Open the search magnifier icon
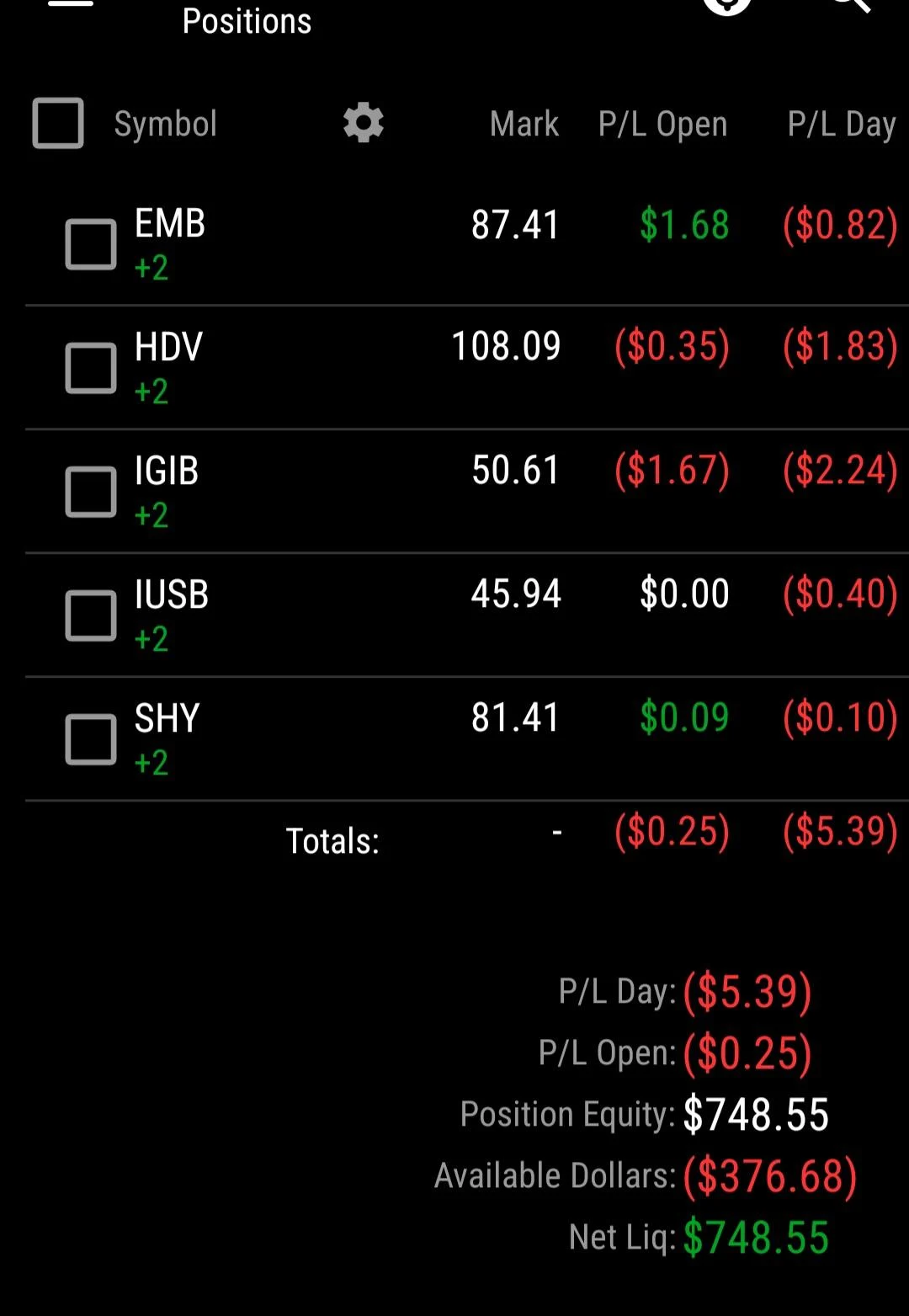909x1316 pixels. [850, 5]
